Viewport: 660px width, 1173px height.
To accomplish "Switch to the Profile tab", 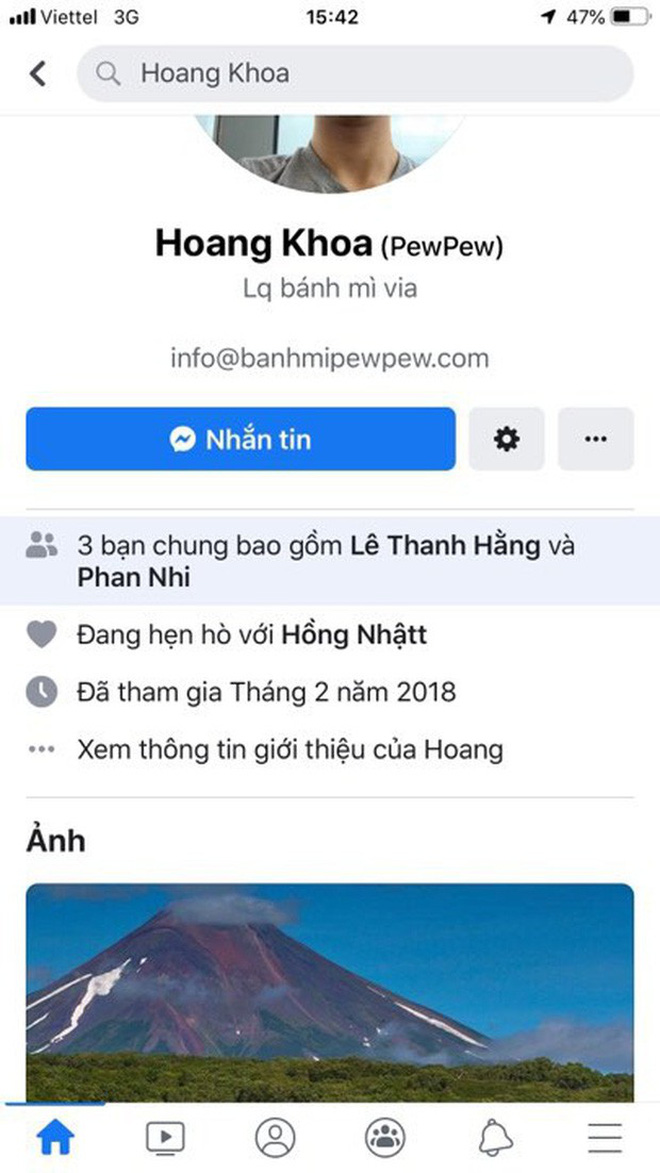I will tap(274, 1137).
